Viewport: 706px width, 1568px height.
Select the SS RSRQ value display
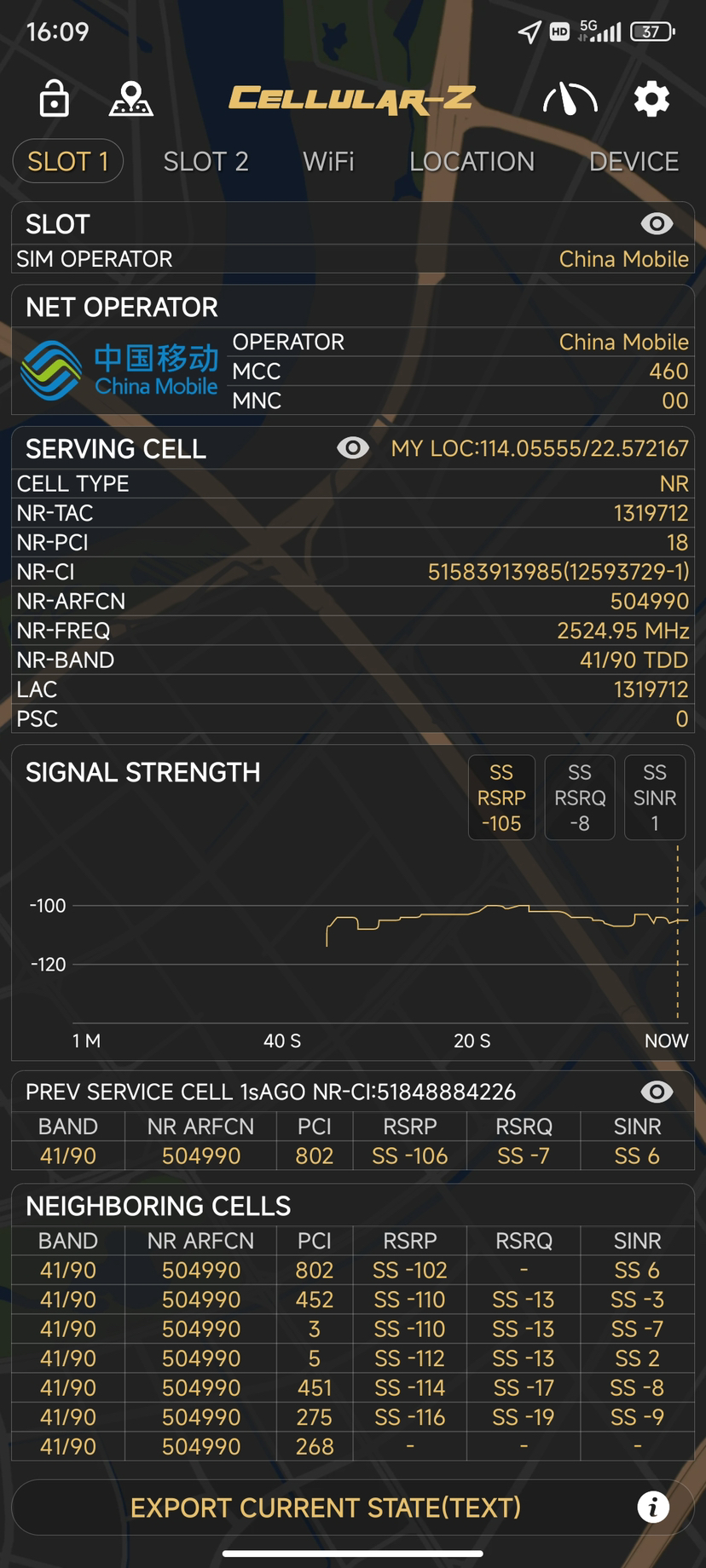point(579,797)
